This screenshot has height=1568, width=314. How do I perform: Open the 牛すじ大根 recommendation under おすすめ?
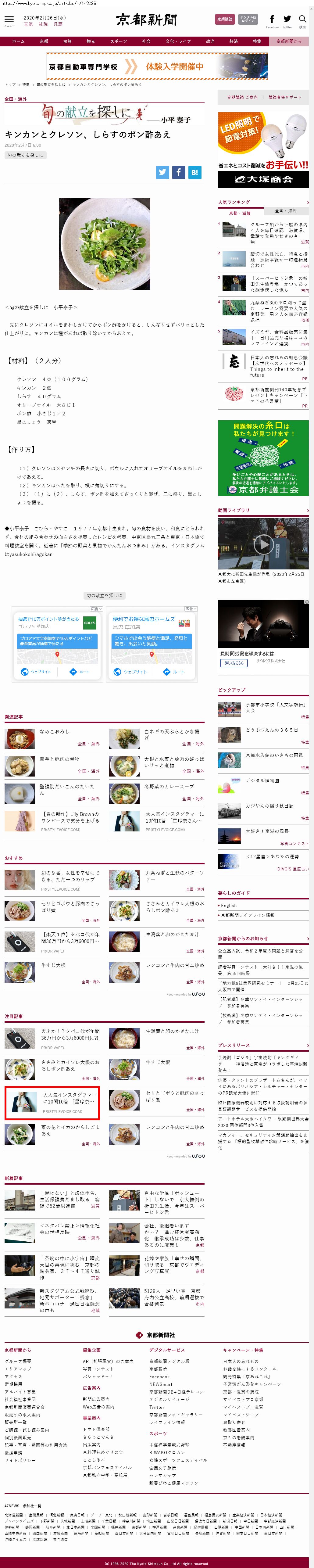(x=53, y=965)
